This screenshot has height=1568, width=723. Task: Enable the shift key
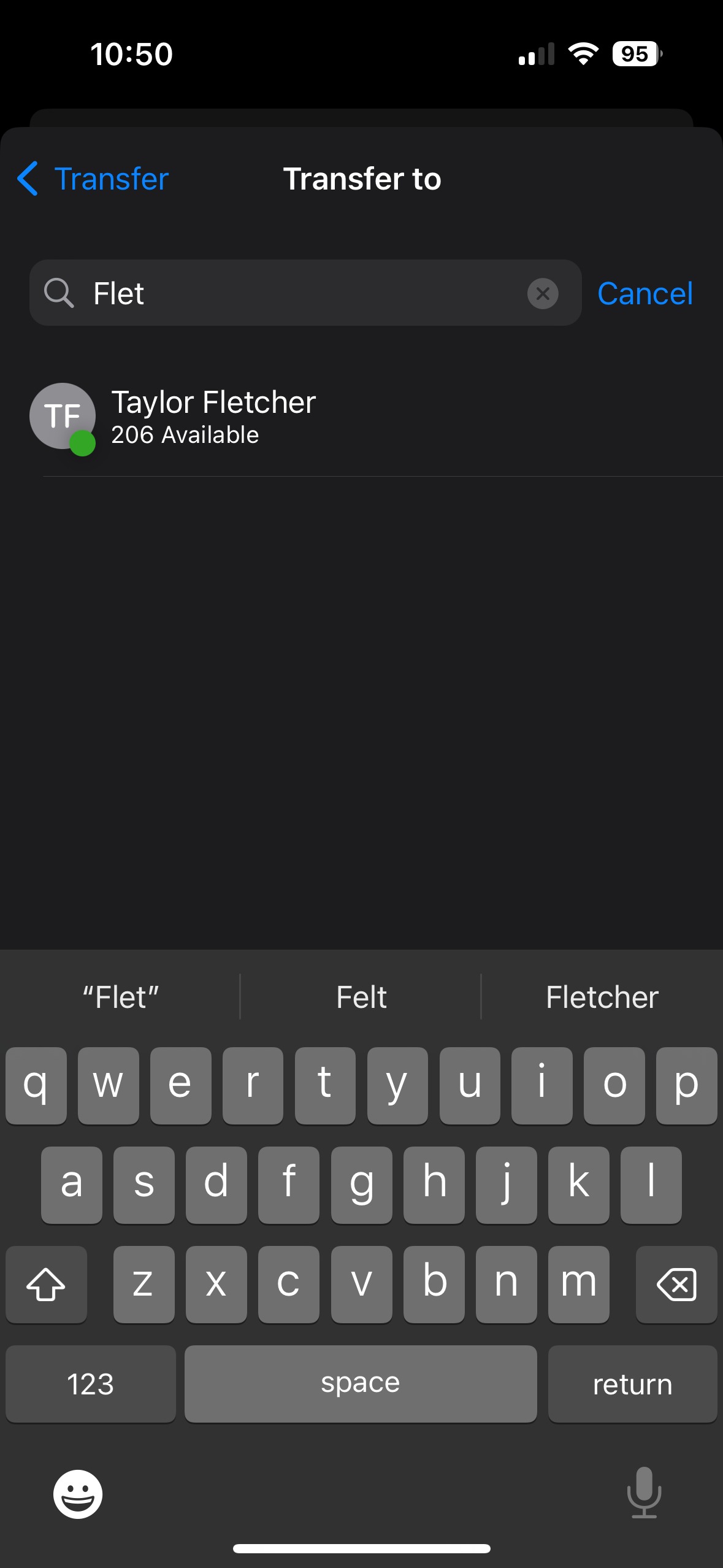pyautogui.click(x=46, y=1284)
